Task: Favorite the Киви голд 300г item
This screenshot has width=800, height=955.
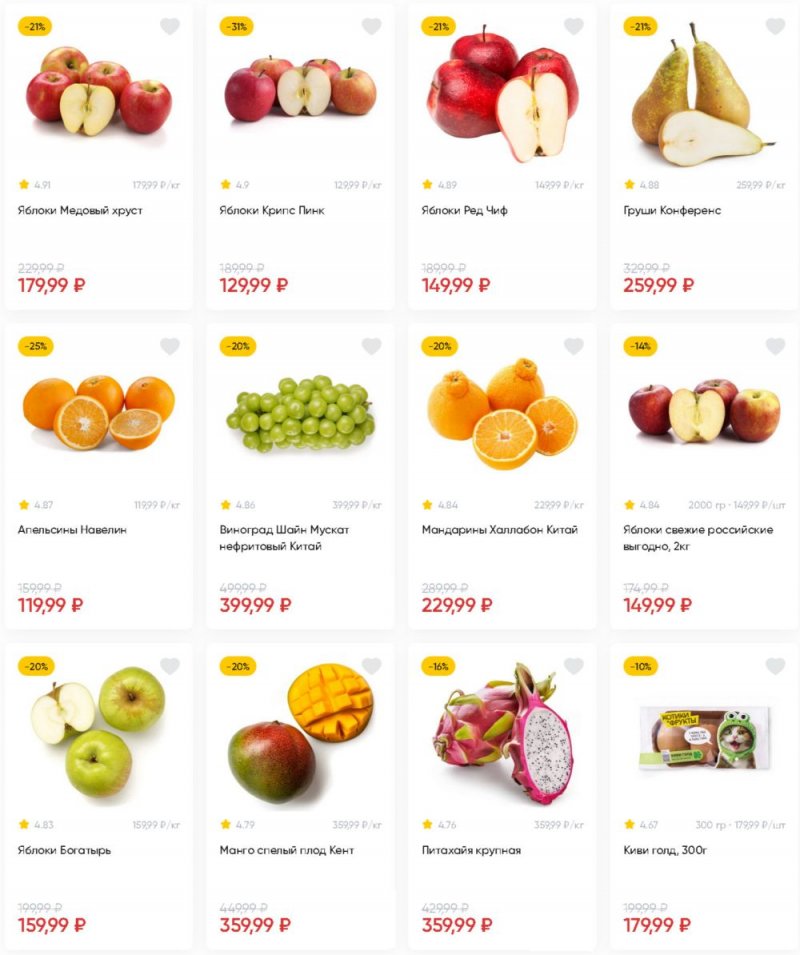Action: pos(775,666)
